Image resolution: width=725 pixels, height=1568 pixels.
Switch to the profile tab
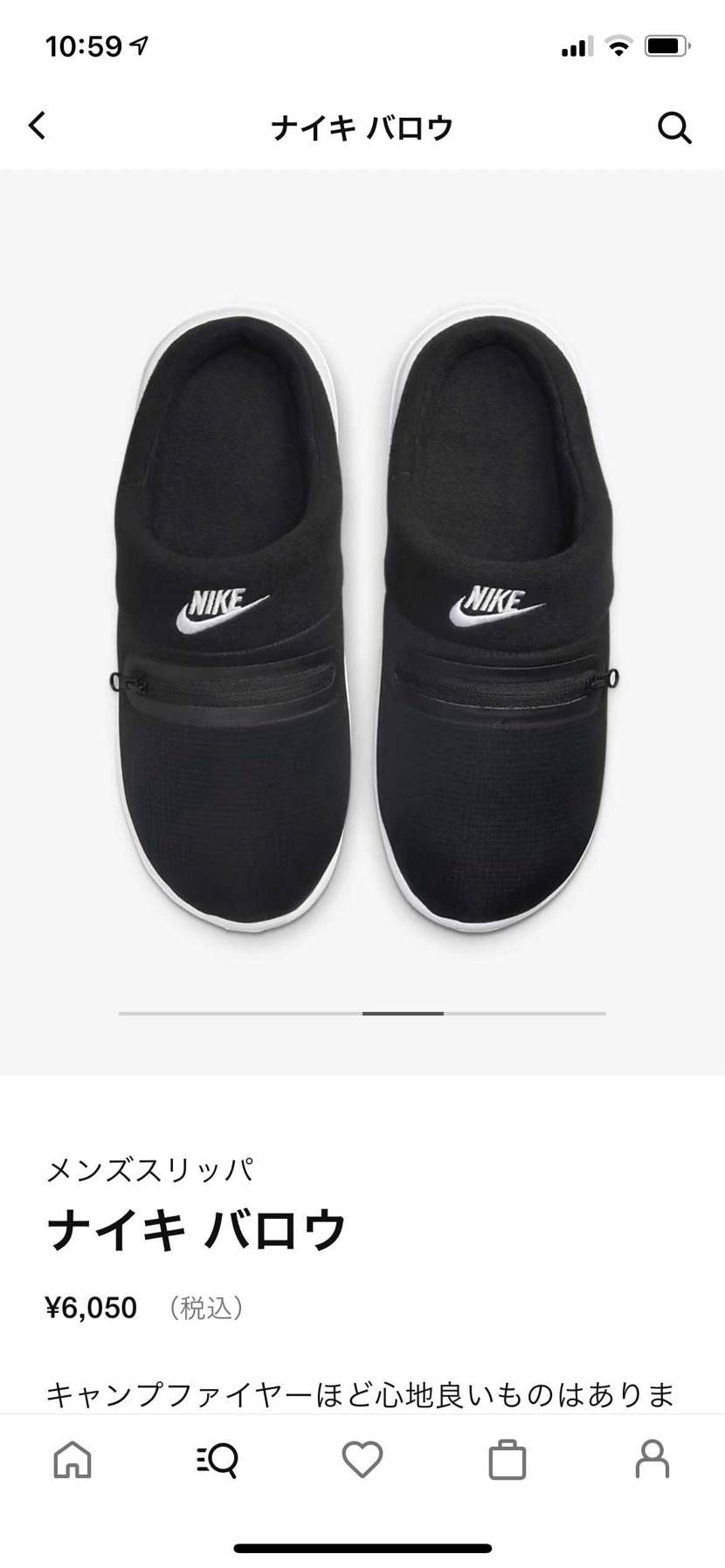652,1459
